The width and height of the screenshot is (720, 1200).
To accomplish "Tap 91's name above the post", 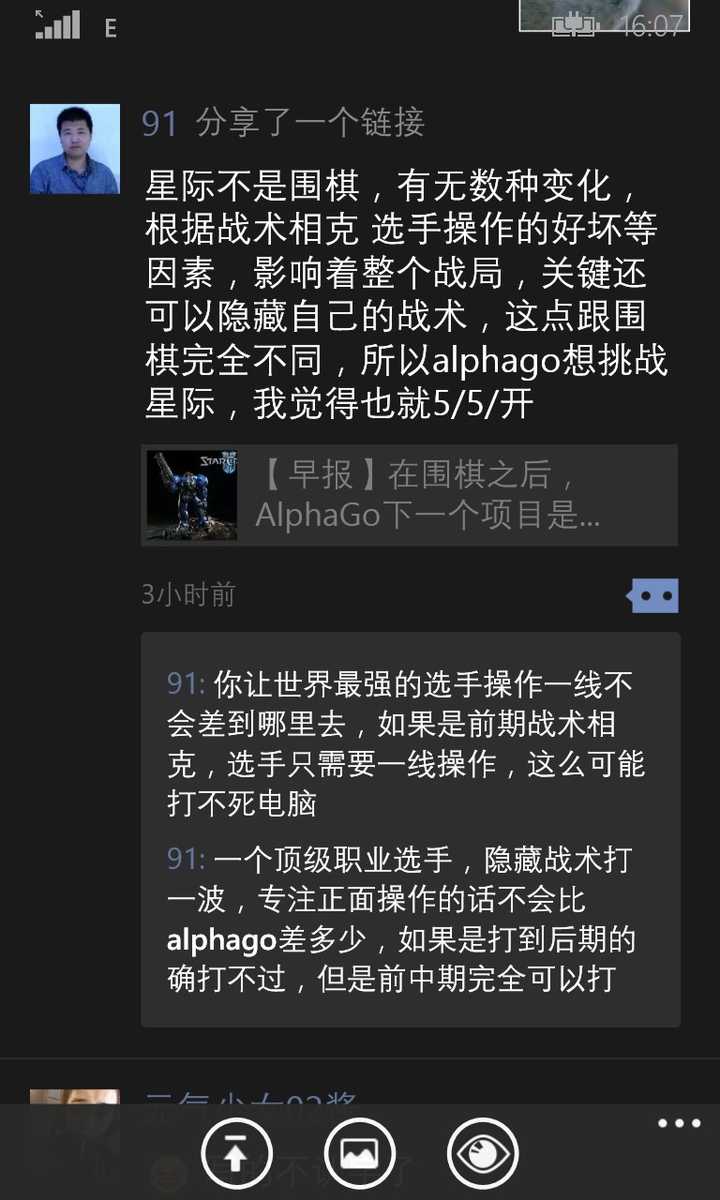I will point(160,124).
